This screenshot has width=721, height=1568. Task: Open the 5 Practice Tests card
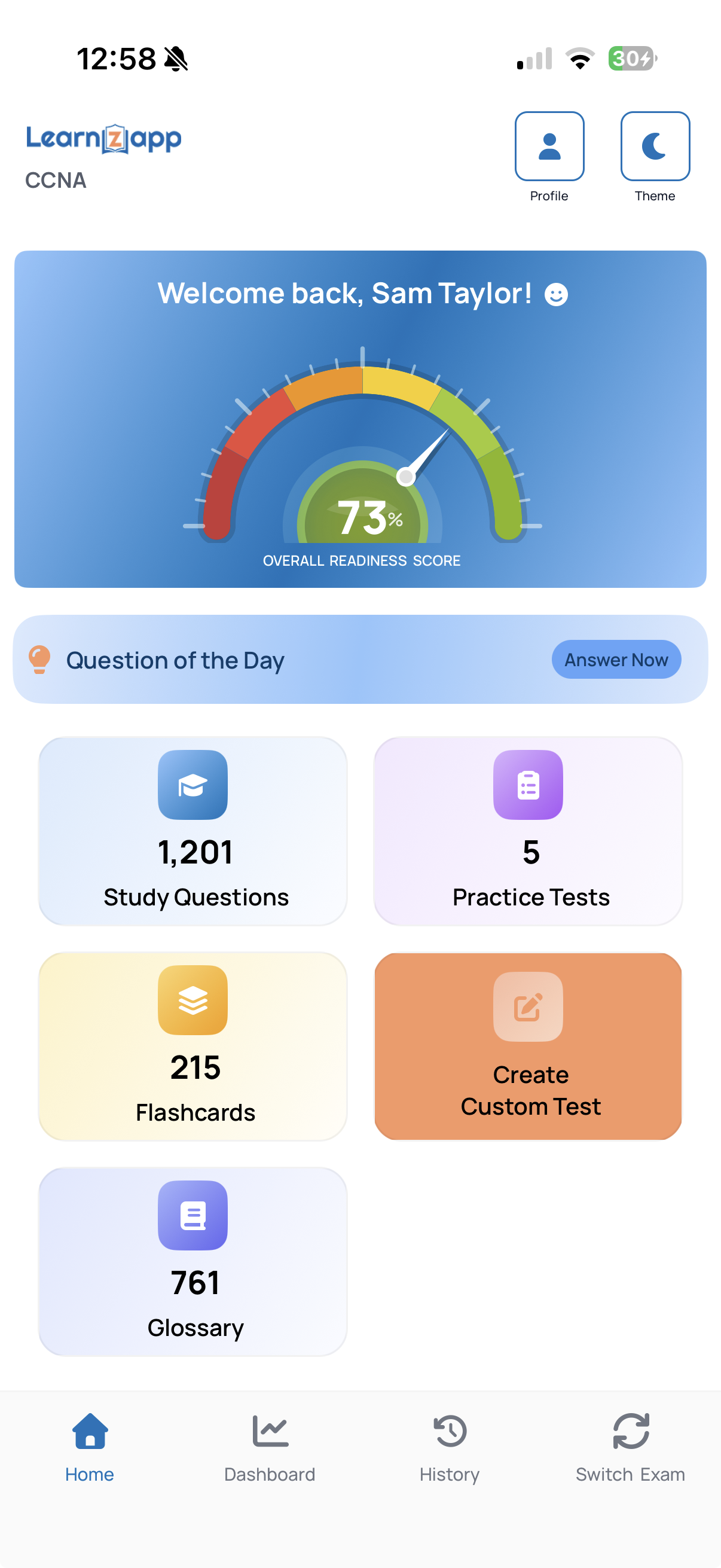527,831
